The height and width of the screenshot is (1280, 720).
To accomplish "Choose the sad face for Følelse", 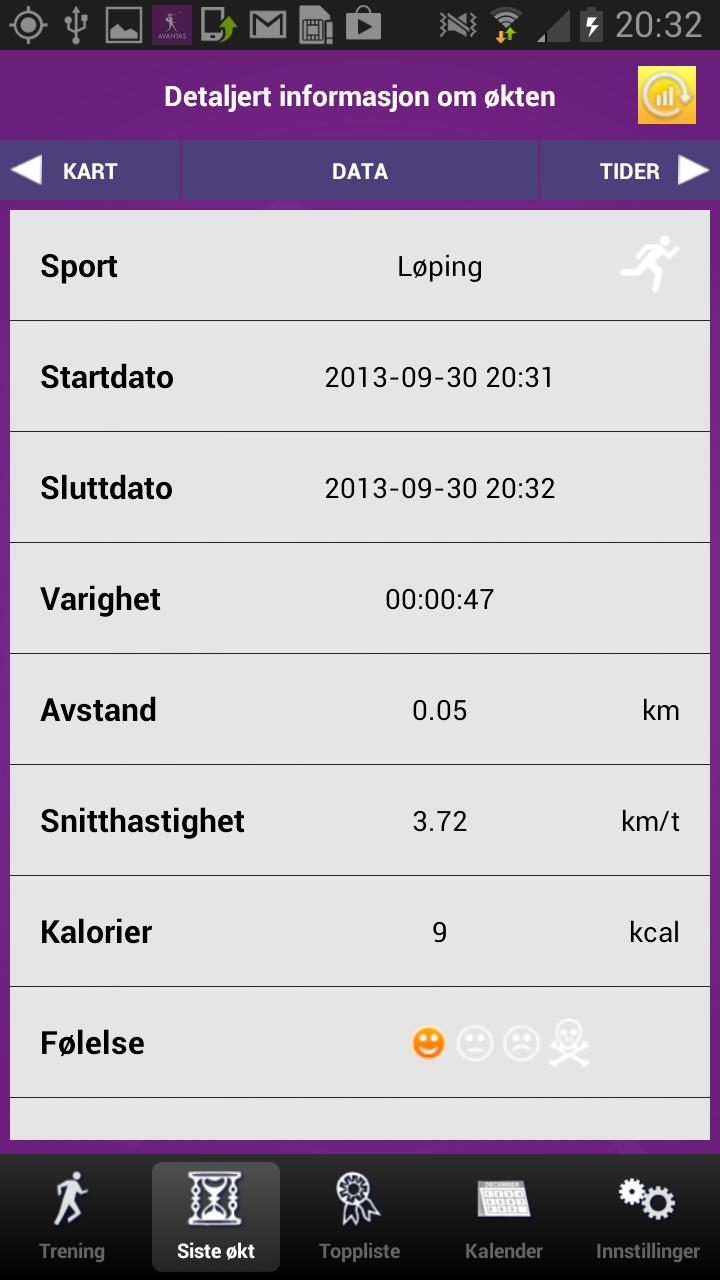I will pos(521,1044).
